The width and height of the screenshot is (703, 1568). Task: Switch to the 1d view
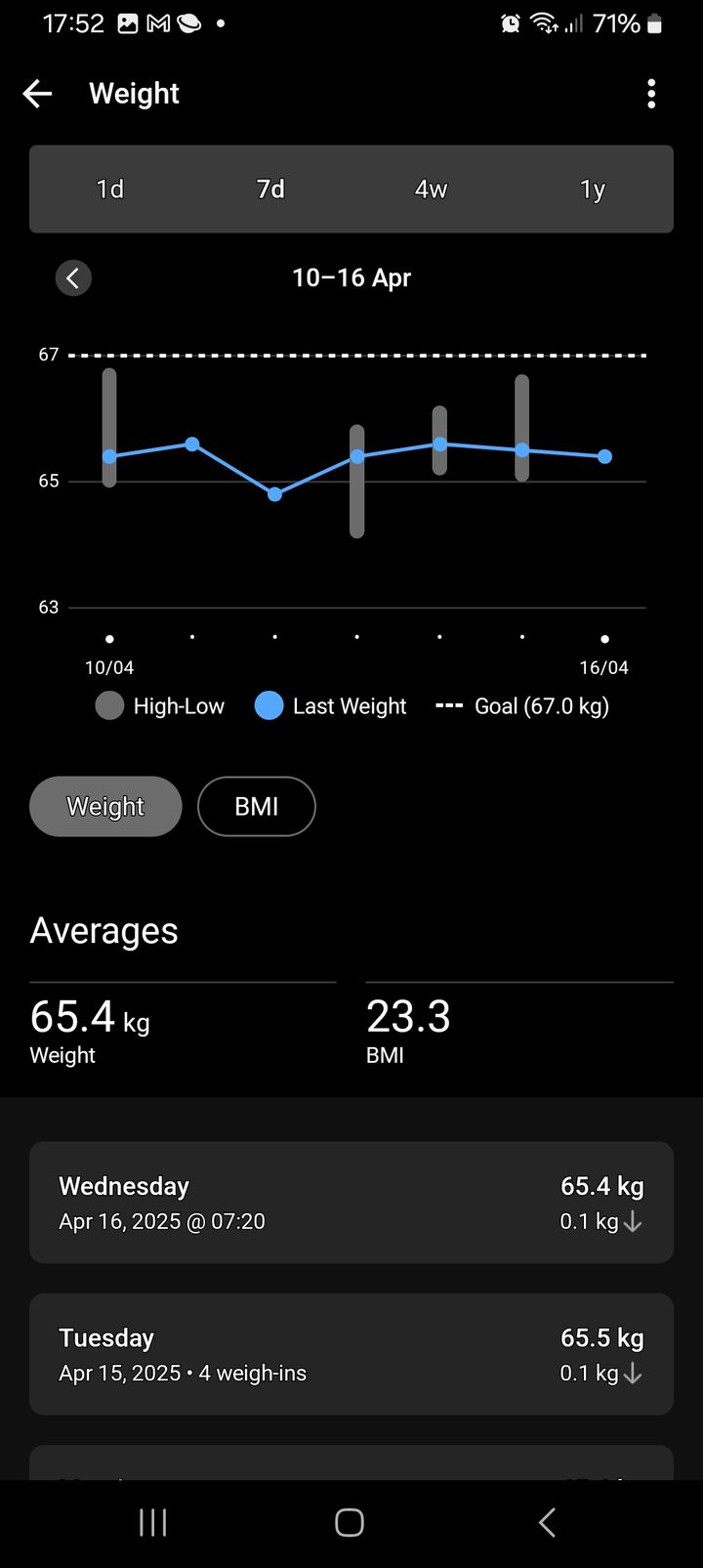[x=110, y=189]
